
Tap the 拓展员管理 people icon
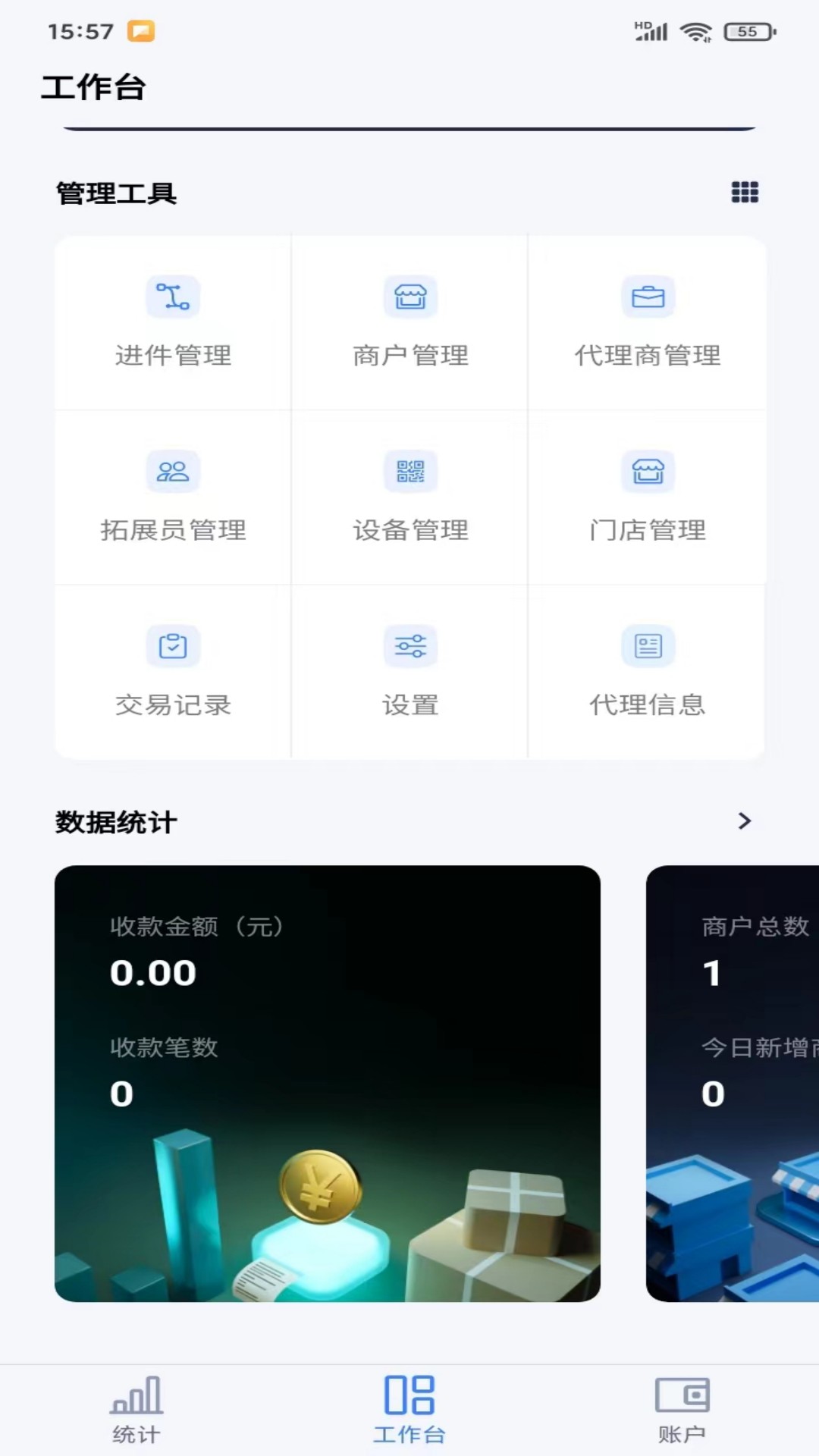point(172,472)
